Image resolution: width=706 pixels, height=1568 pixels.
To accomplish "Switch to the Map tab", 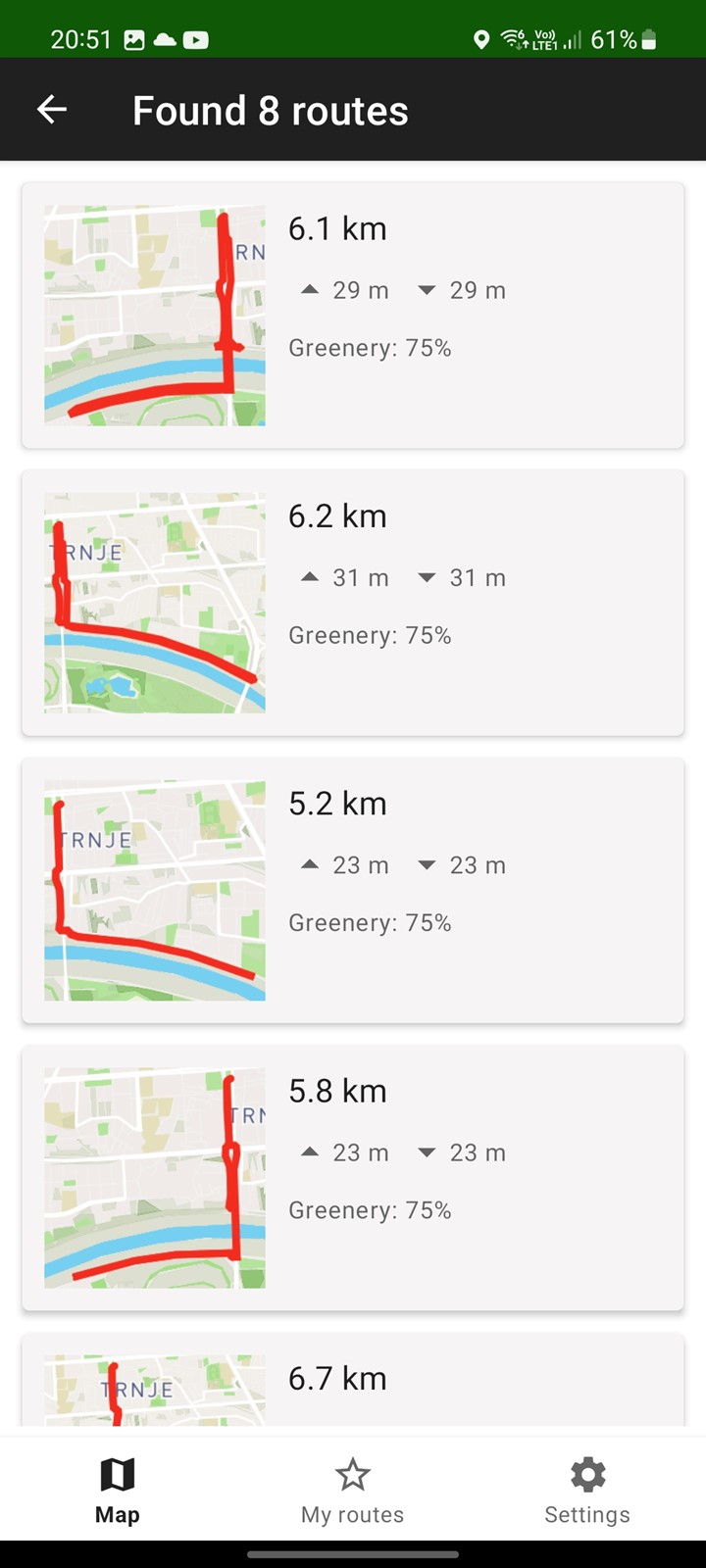I will pos(118,1491).
